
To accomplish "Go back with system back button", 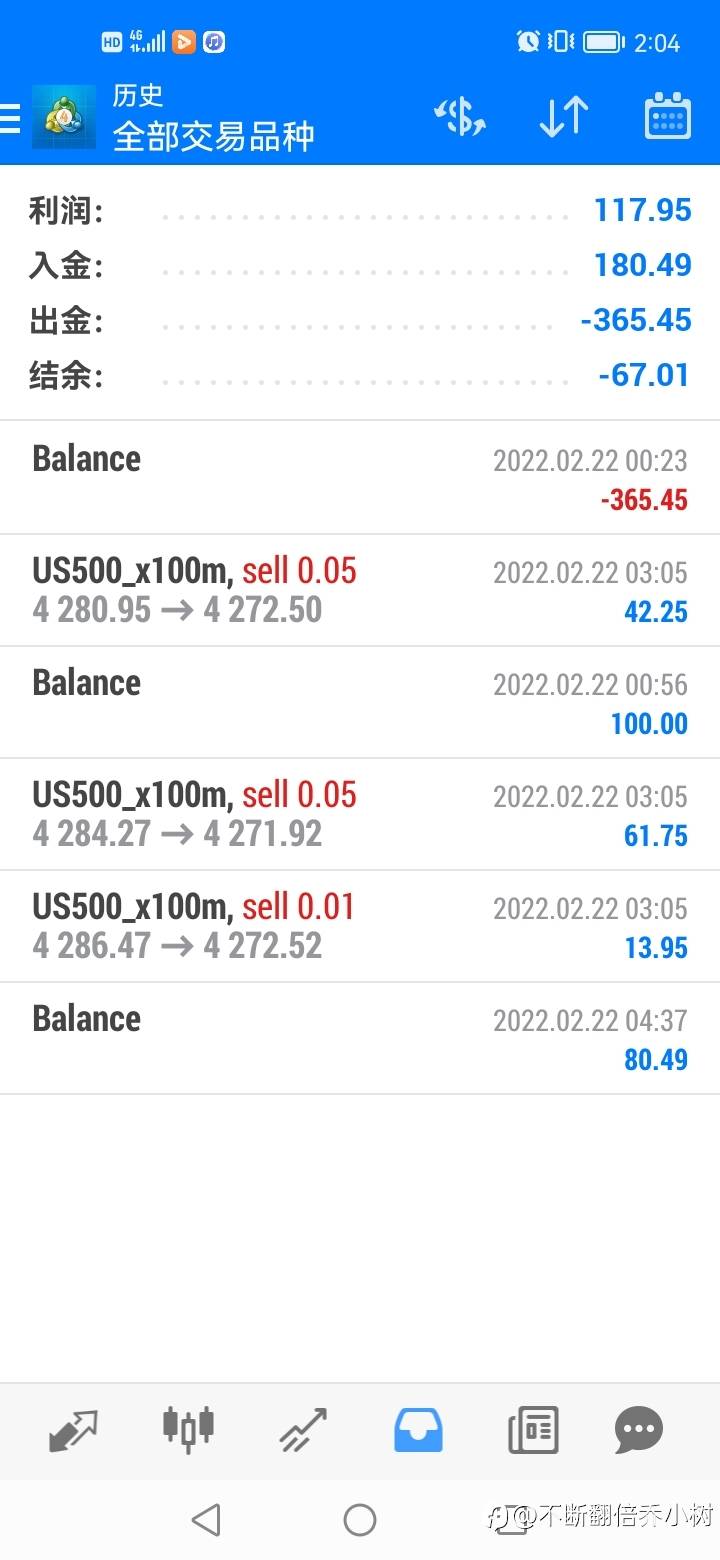I will [206, 1520].
